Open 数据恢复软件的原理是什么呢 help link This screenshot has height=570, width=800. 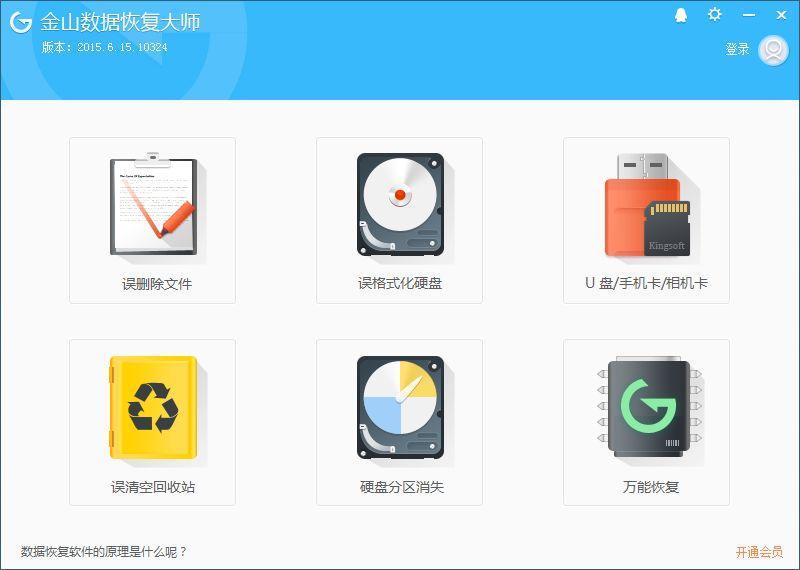pos(104,552)
